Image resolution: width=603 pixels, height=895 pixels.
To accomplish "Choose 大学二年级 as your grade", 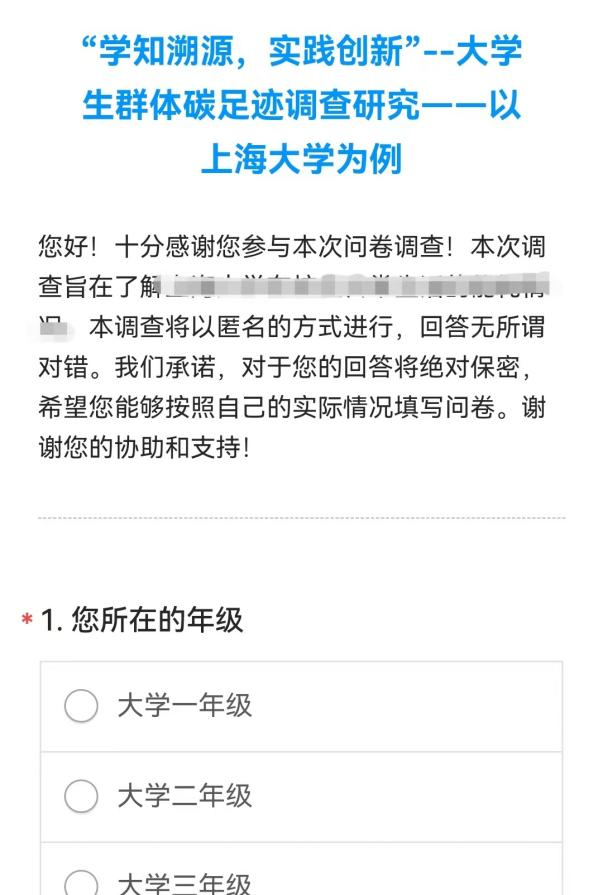I will [x=82, y=796].
